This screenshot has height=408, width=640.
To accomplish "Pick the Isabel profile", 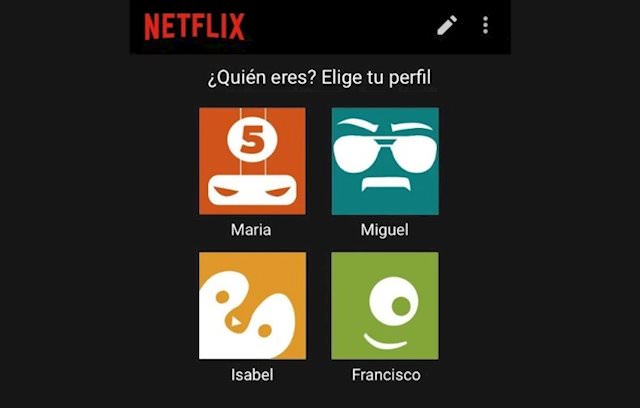I will coord(251,306).
